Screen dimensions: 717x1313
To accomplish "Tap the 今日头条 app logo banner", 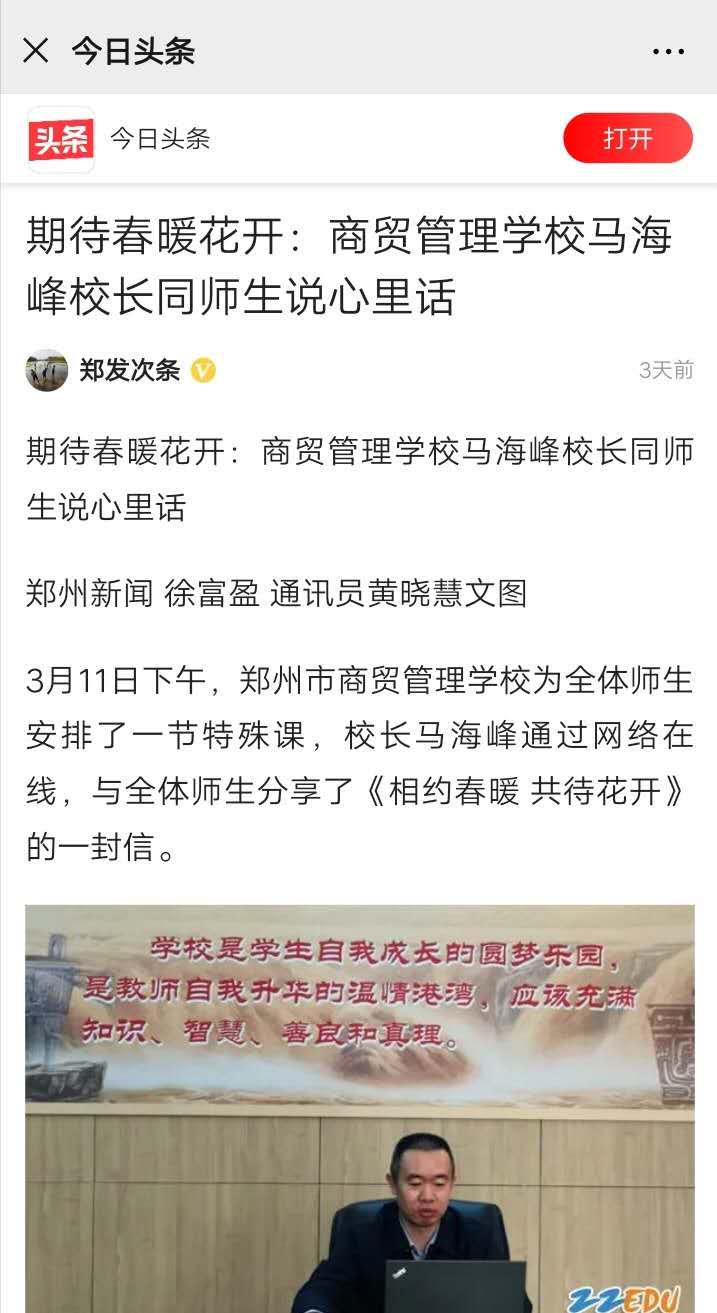I will 61,139.
